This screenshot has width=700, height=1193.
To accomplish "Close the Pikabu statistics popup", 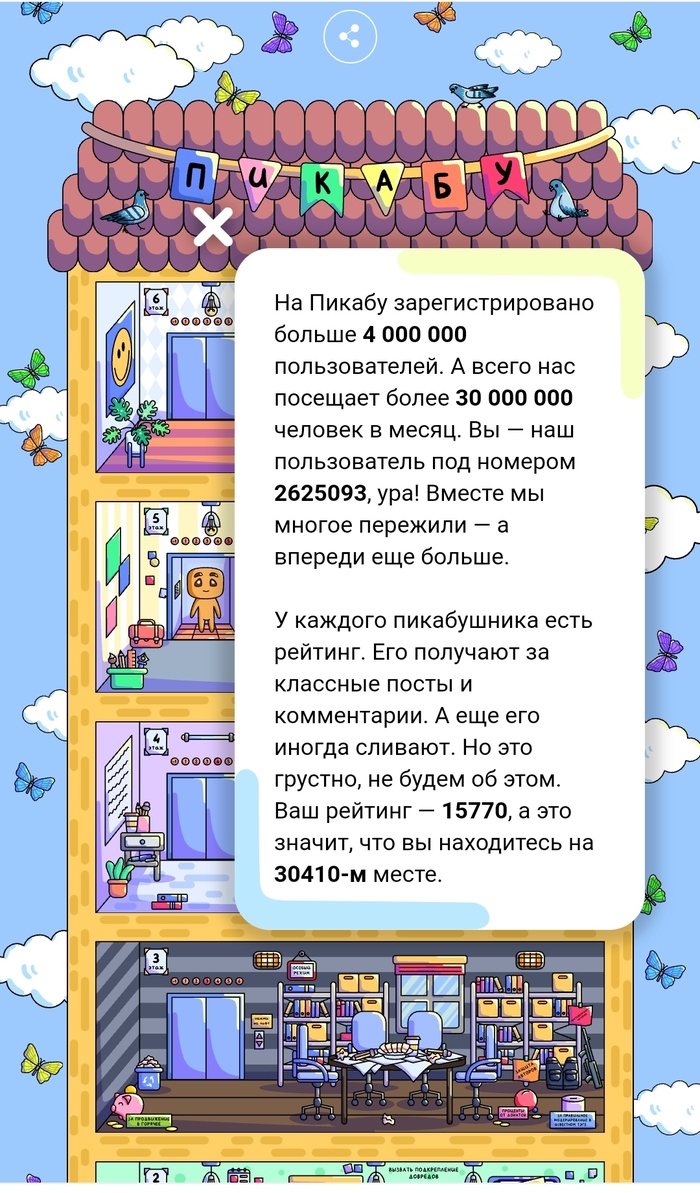I will 212,228.
